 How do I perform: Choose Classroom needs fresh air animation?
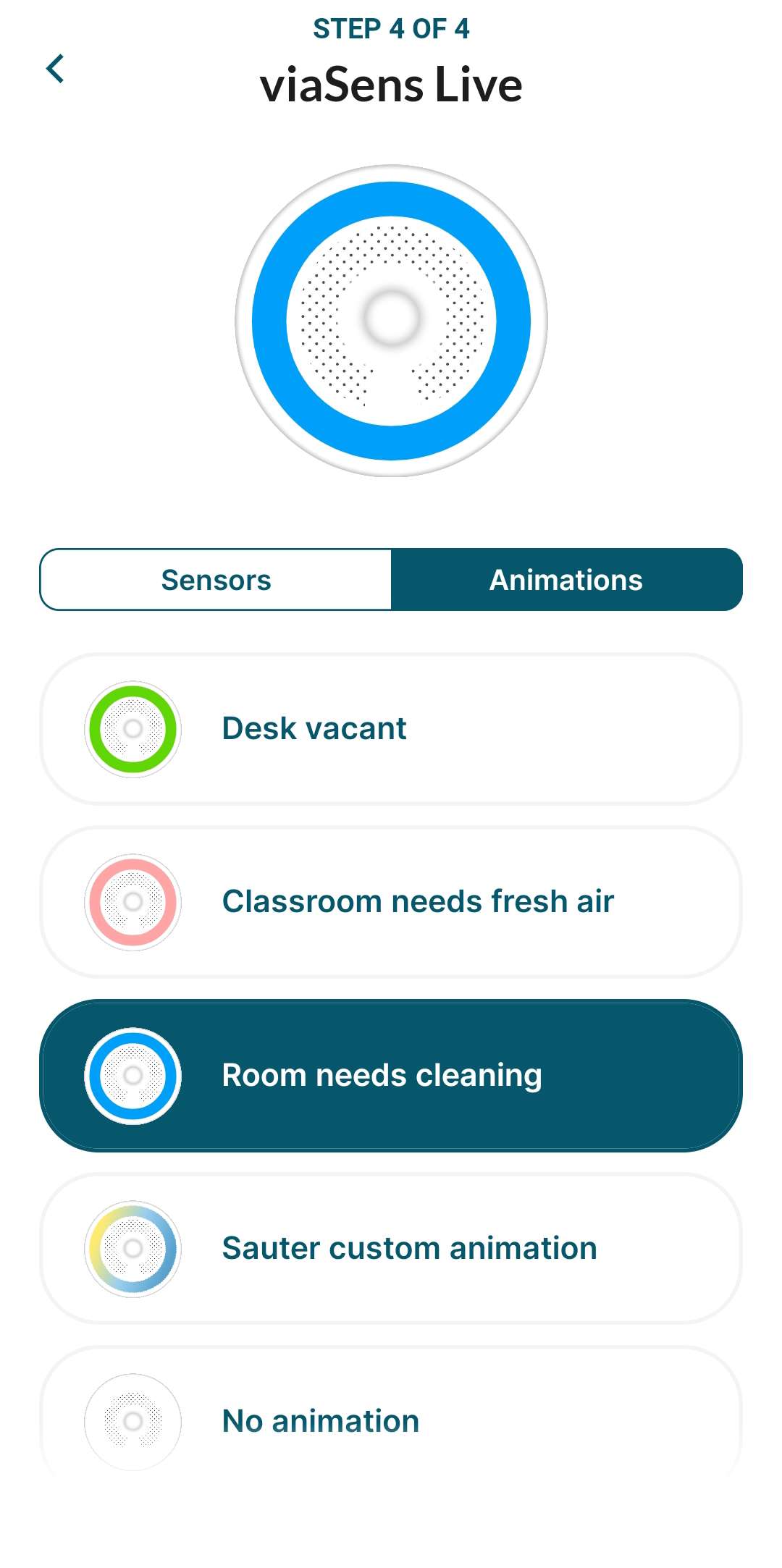click(x=391, y=902)
